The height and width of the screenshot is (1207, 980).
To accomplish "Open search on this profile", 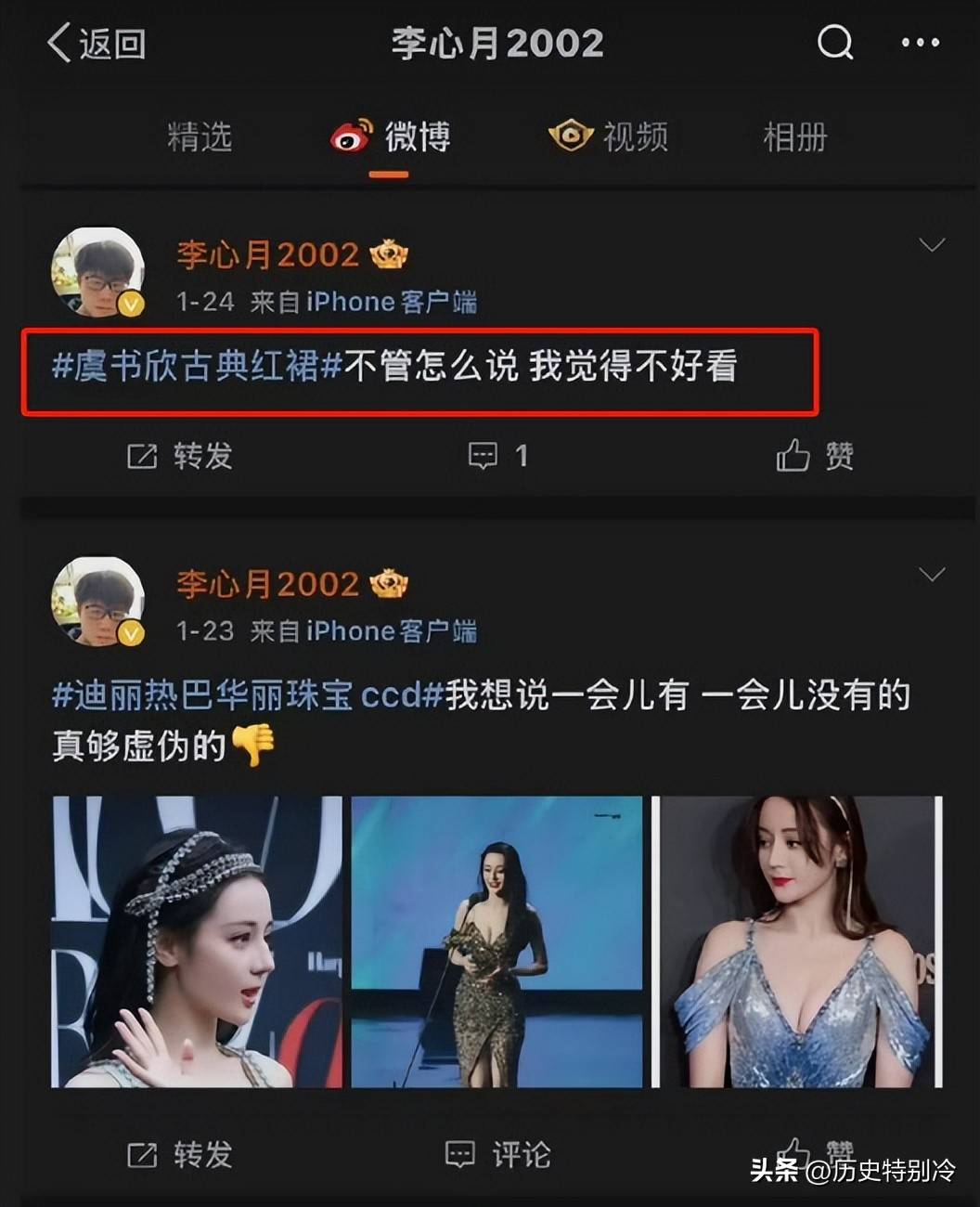I will coord(834,42).
